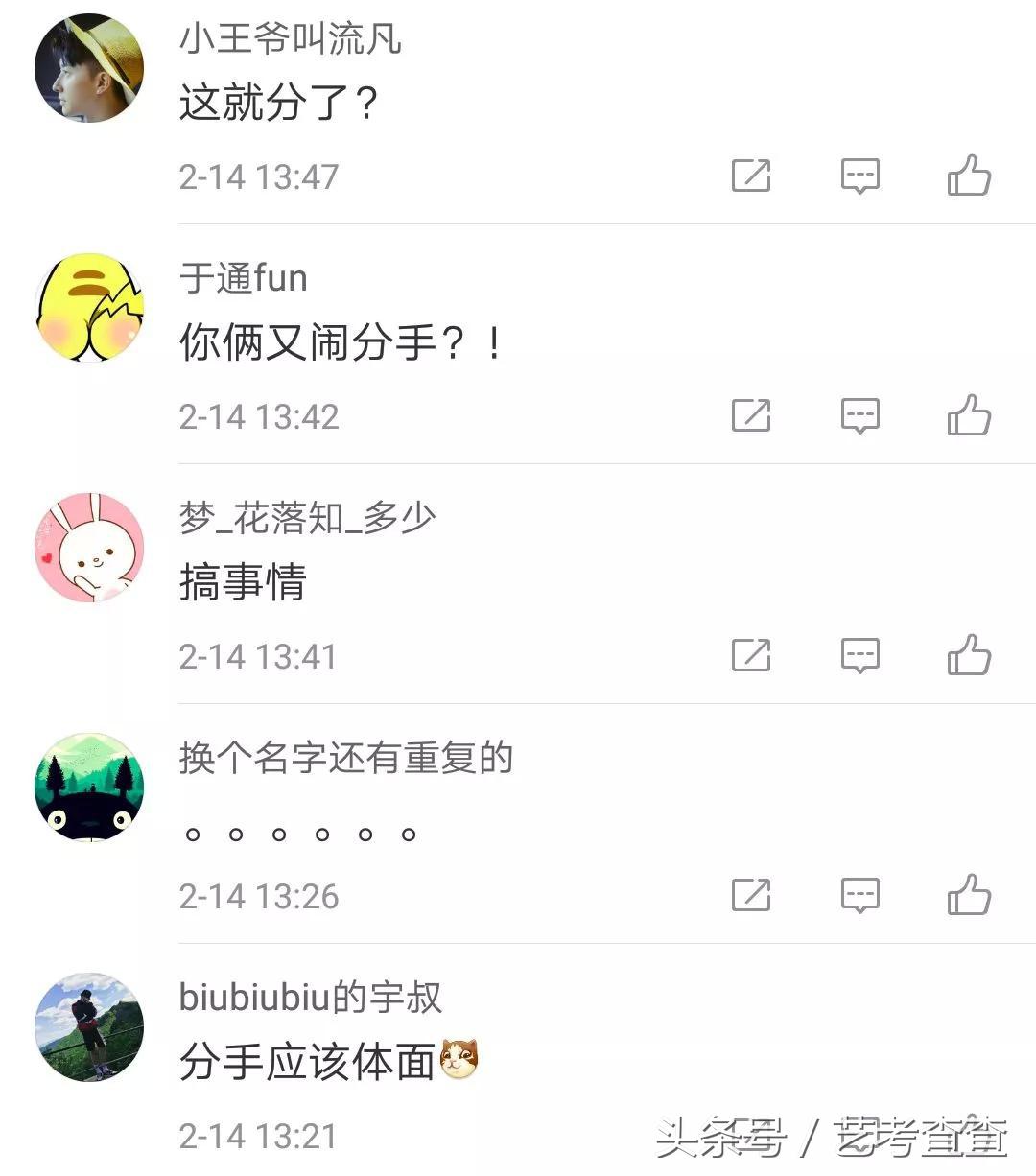The width and height of the screenshot is (1036, 1176).
Task: View the rabbit avatar of 梦_花落知_多少
Action: pos(88,547)
